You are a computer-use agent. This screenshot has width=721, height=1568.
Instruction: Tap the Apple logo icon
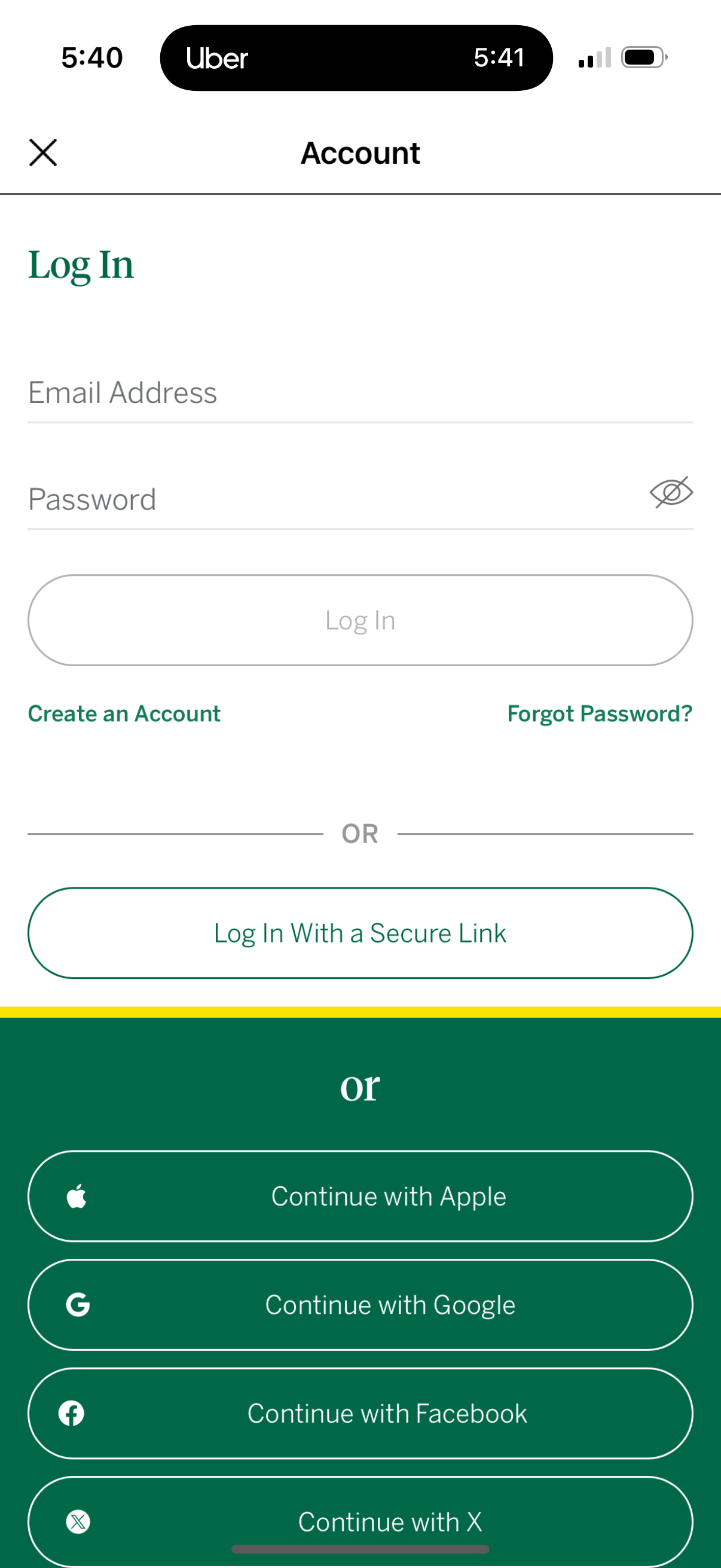[77, 1195]
